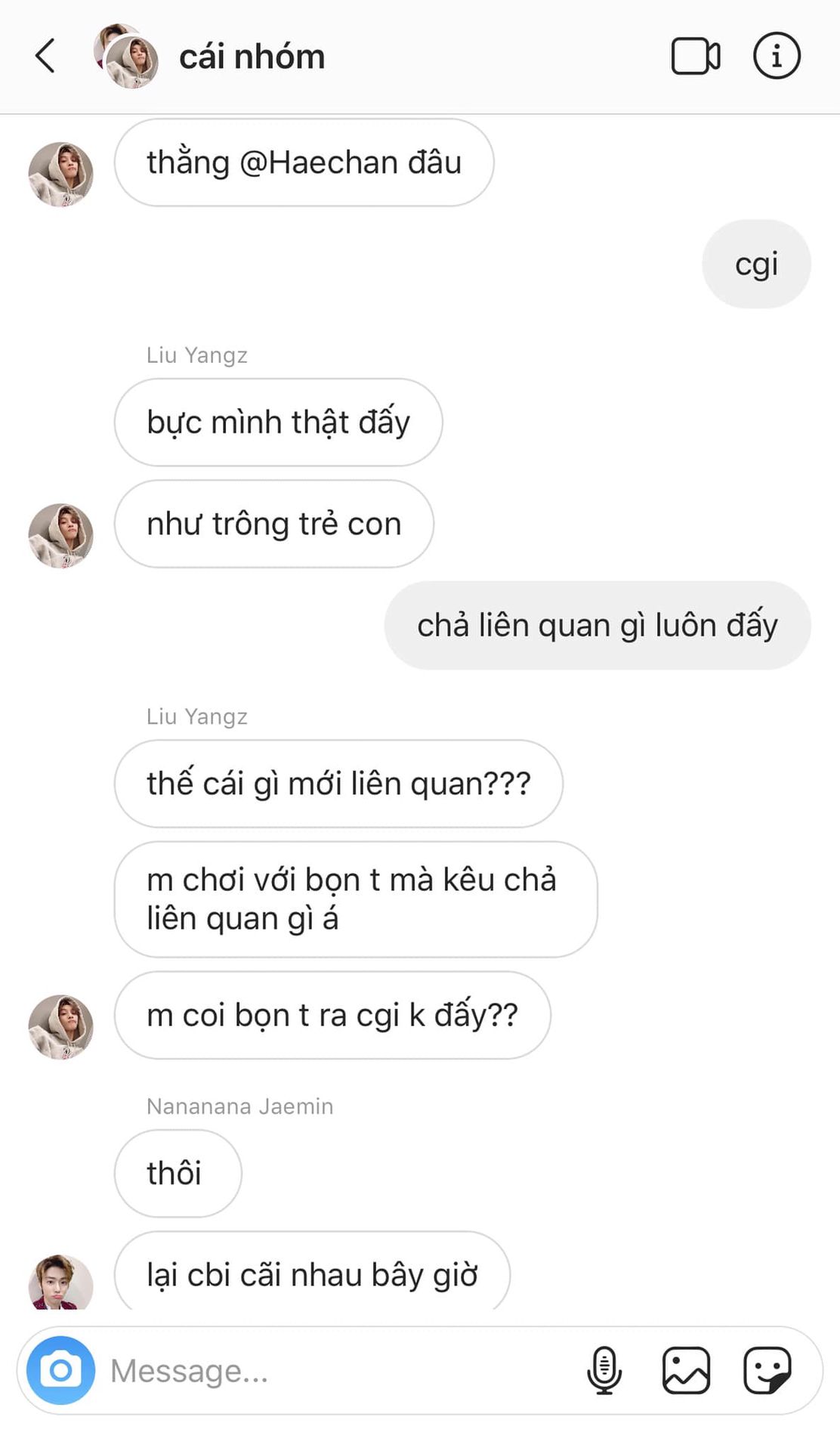Tap the avatar beside 'như trông trẻ con'

click(60, 535)
